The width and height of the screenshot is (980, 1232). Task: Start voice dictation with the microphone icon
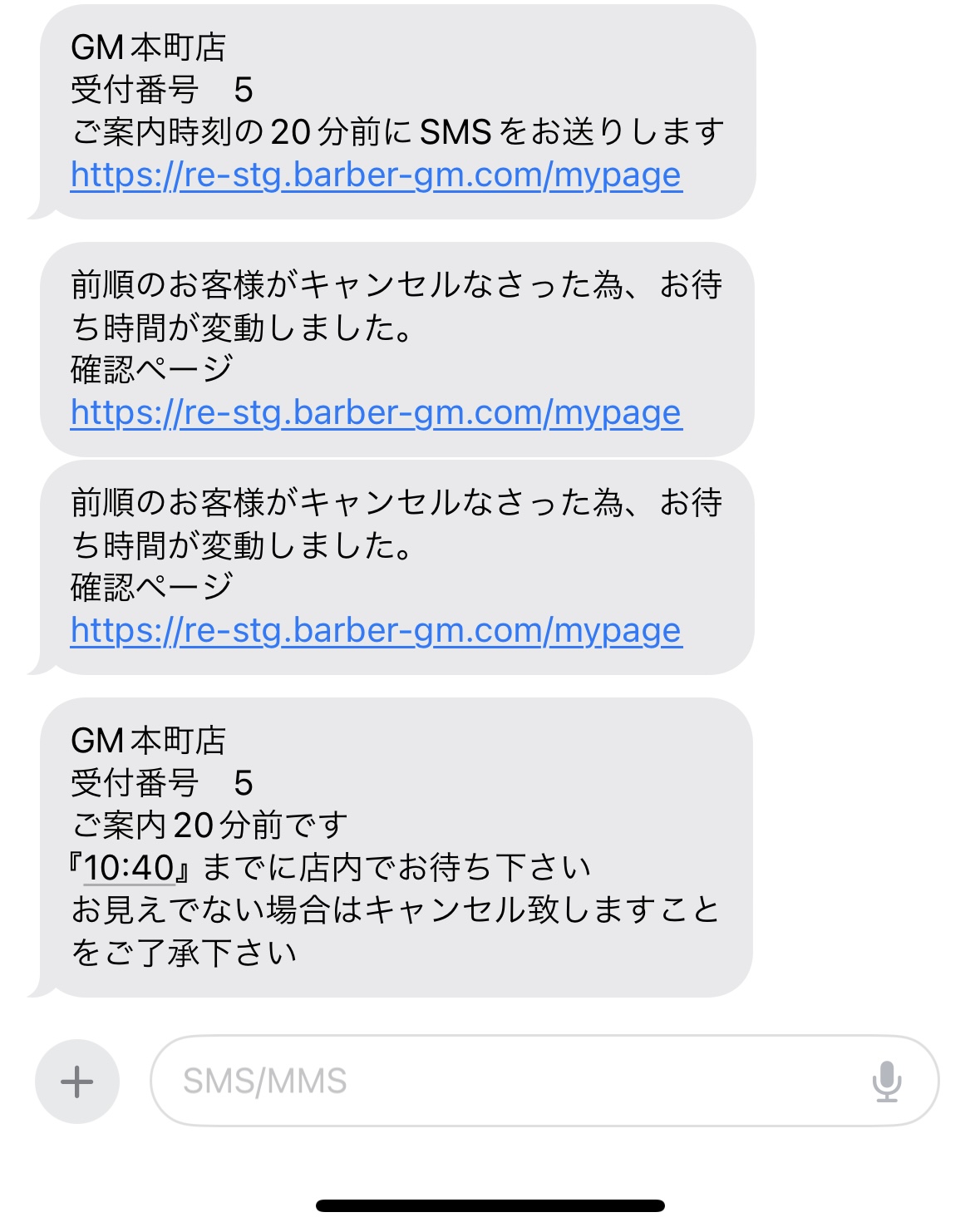tap(887, 1082)
